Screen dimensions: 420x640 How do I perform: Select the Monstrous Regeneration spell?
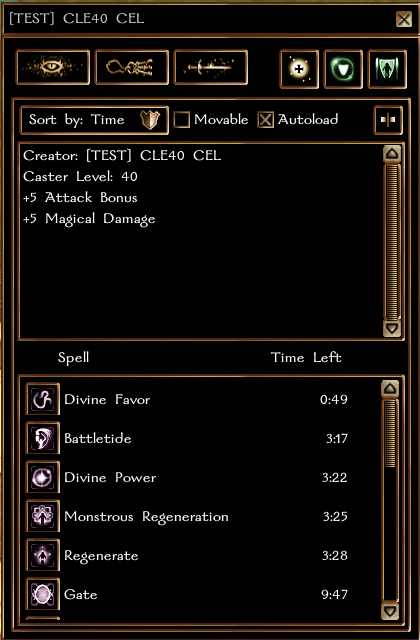click(187, 516)
